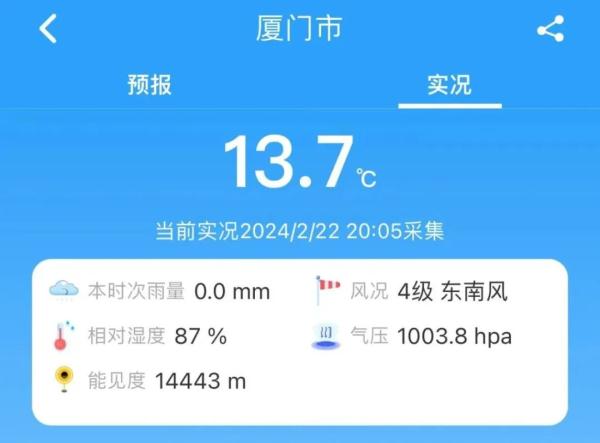The image size is (600, 443).
Task: Select the 实况 tab
Action: coord(449,84)
